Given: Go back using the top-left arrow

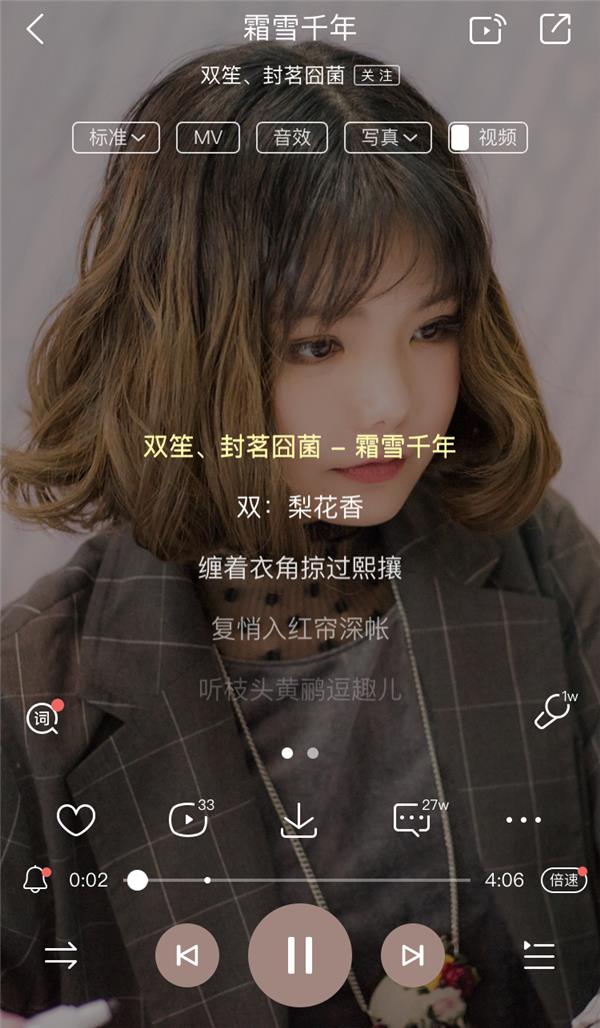Looking at the screenshot, I should tap(35, 30).
